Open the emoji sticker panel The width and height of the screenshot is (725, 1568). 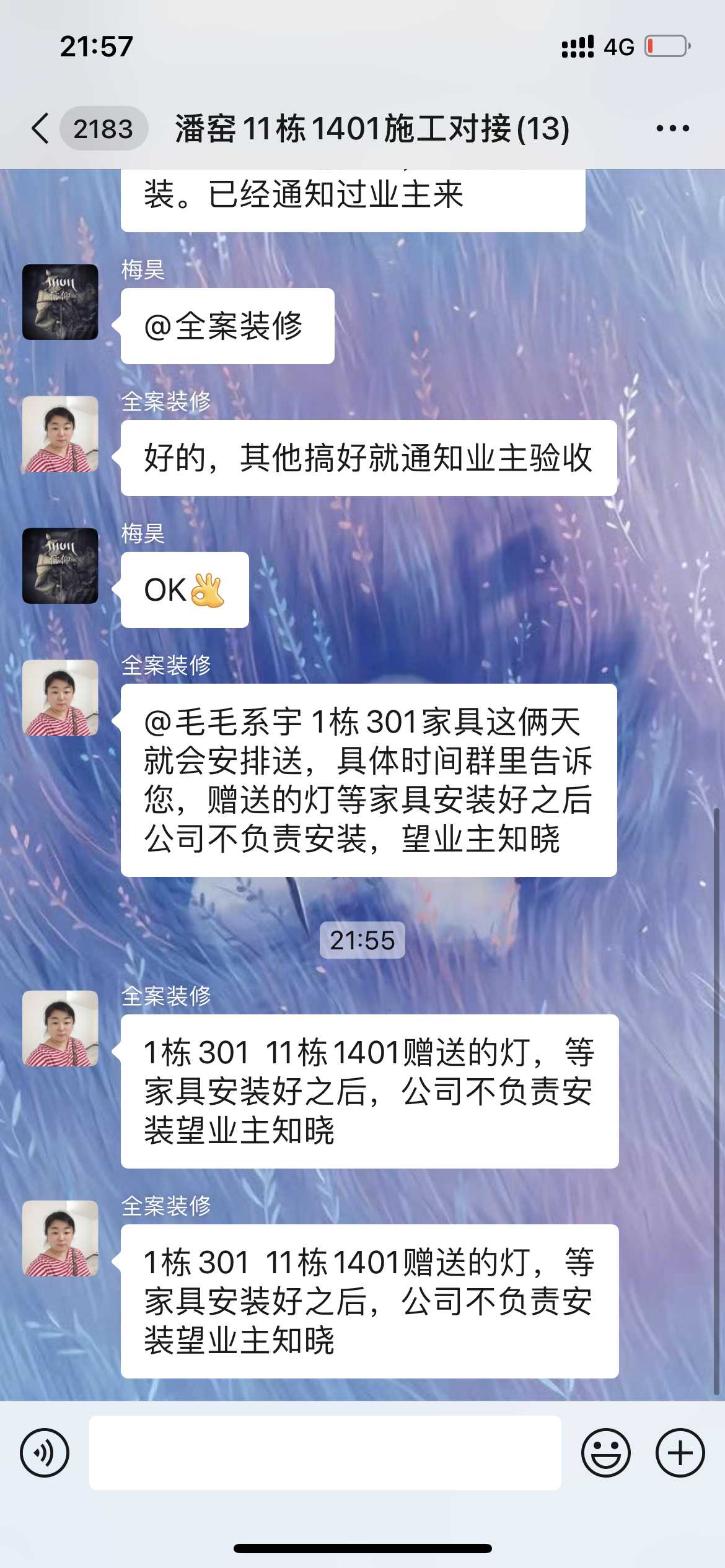605,1452
